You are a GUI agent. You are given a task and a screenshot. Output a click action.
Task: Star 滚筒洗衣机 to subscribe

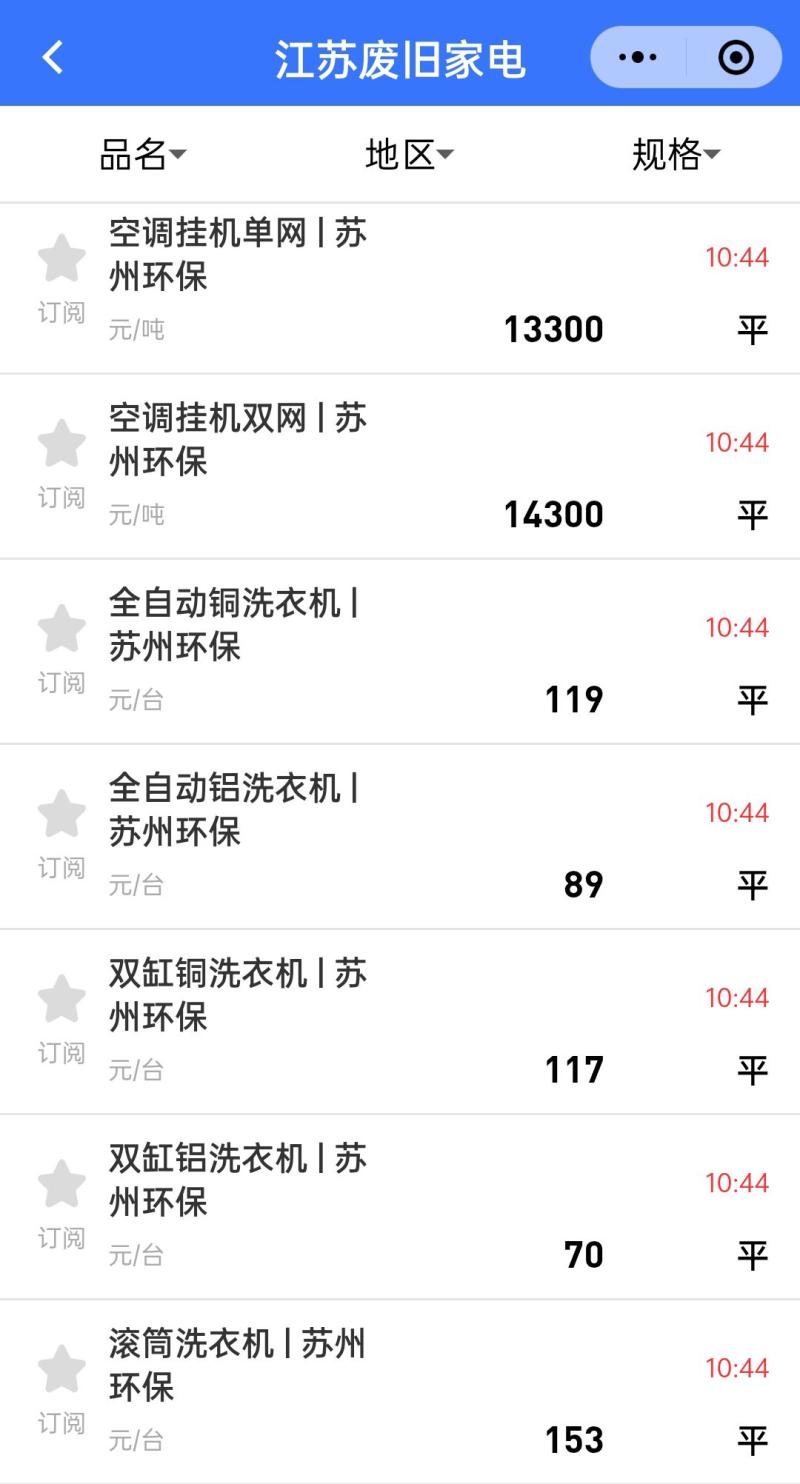coord(62,1370)
